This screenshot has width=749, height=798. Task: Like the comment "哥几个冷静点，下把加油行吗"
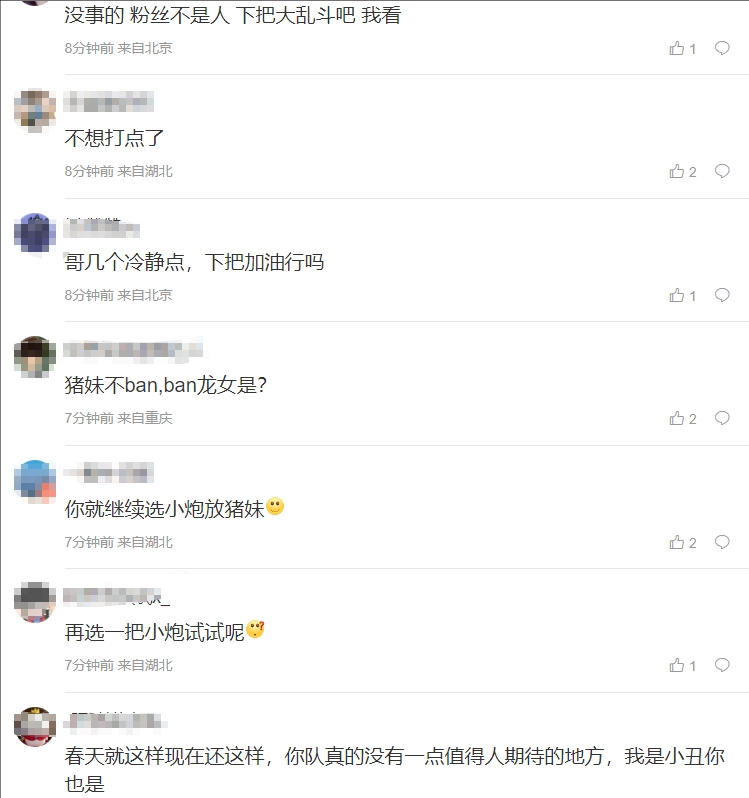pos(678,295)
